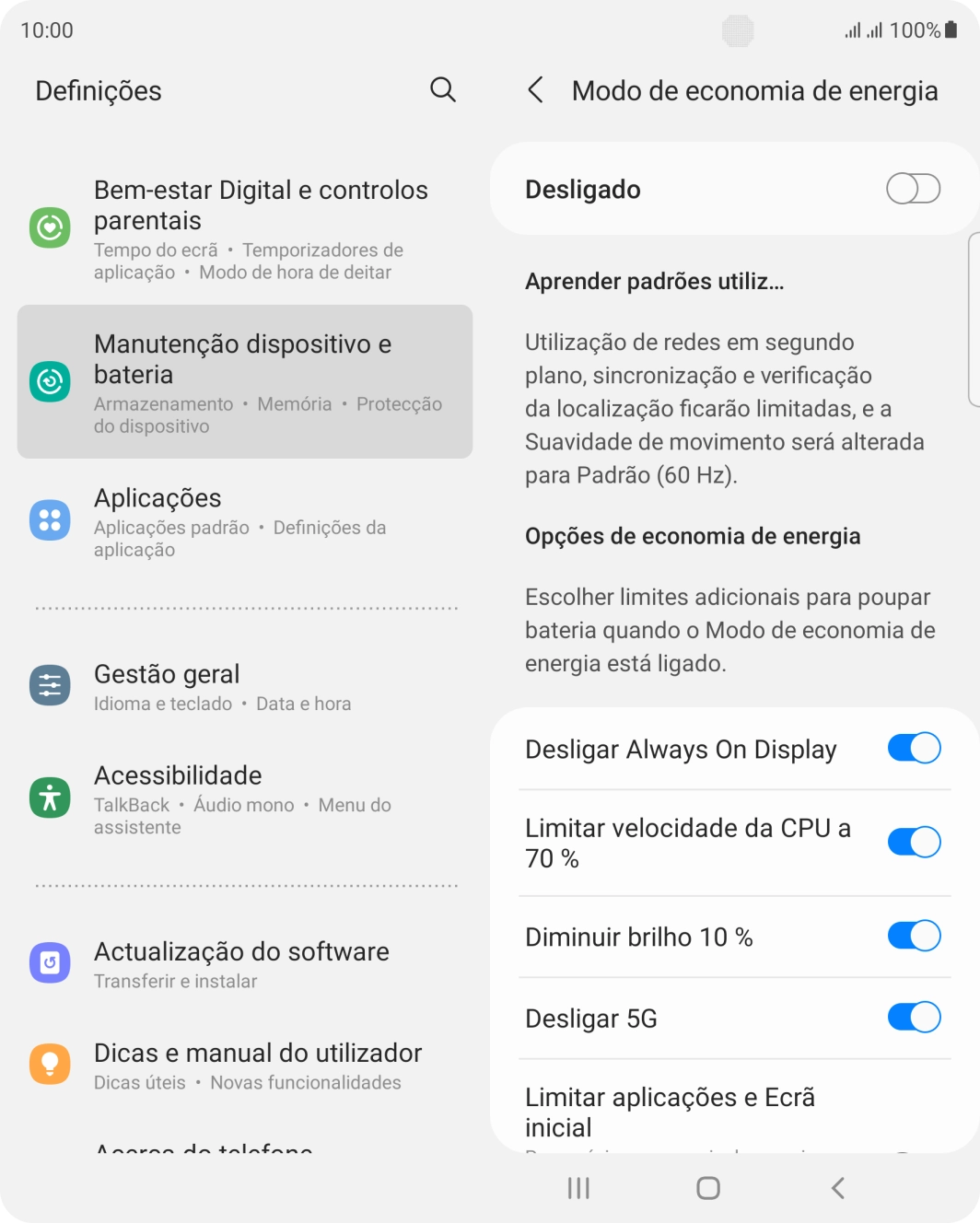
Task: Tap the Aplicações blue icon
Action: coord(51,519)
